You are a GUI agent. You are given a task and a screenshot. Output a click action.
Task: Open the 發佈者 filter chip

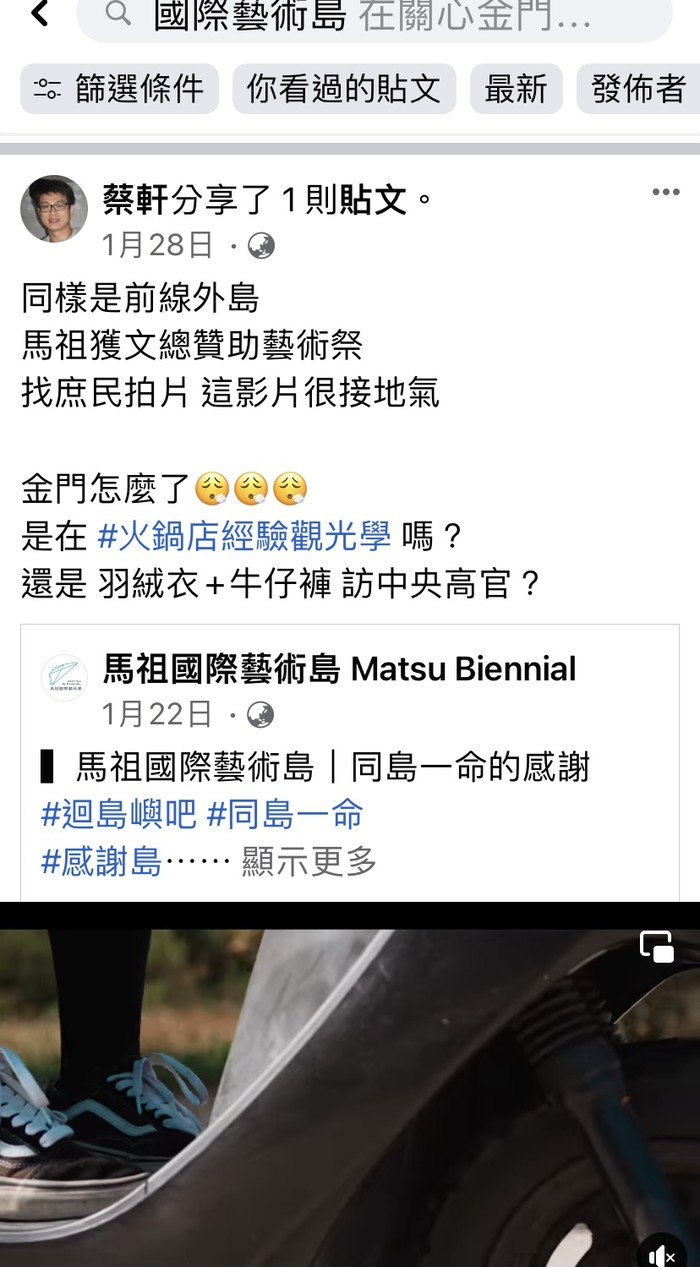638,89
